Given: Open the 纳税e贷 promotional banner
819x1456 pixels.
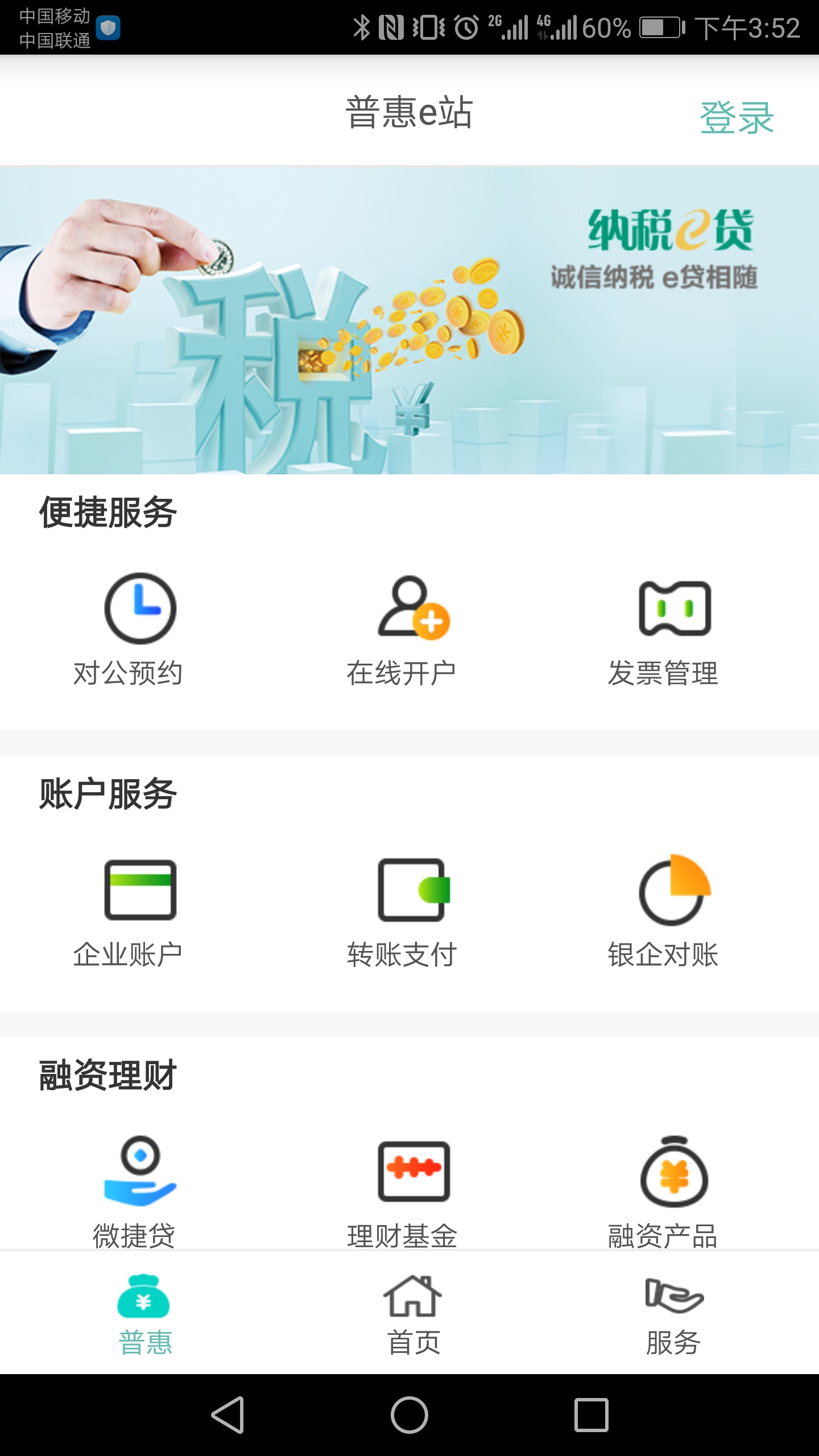Looking at the screenshot, I should coord(409,320).
